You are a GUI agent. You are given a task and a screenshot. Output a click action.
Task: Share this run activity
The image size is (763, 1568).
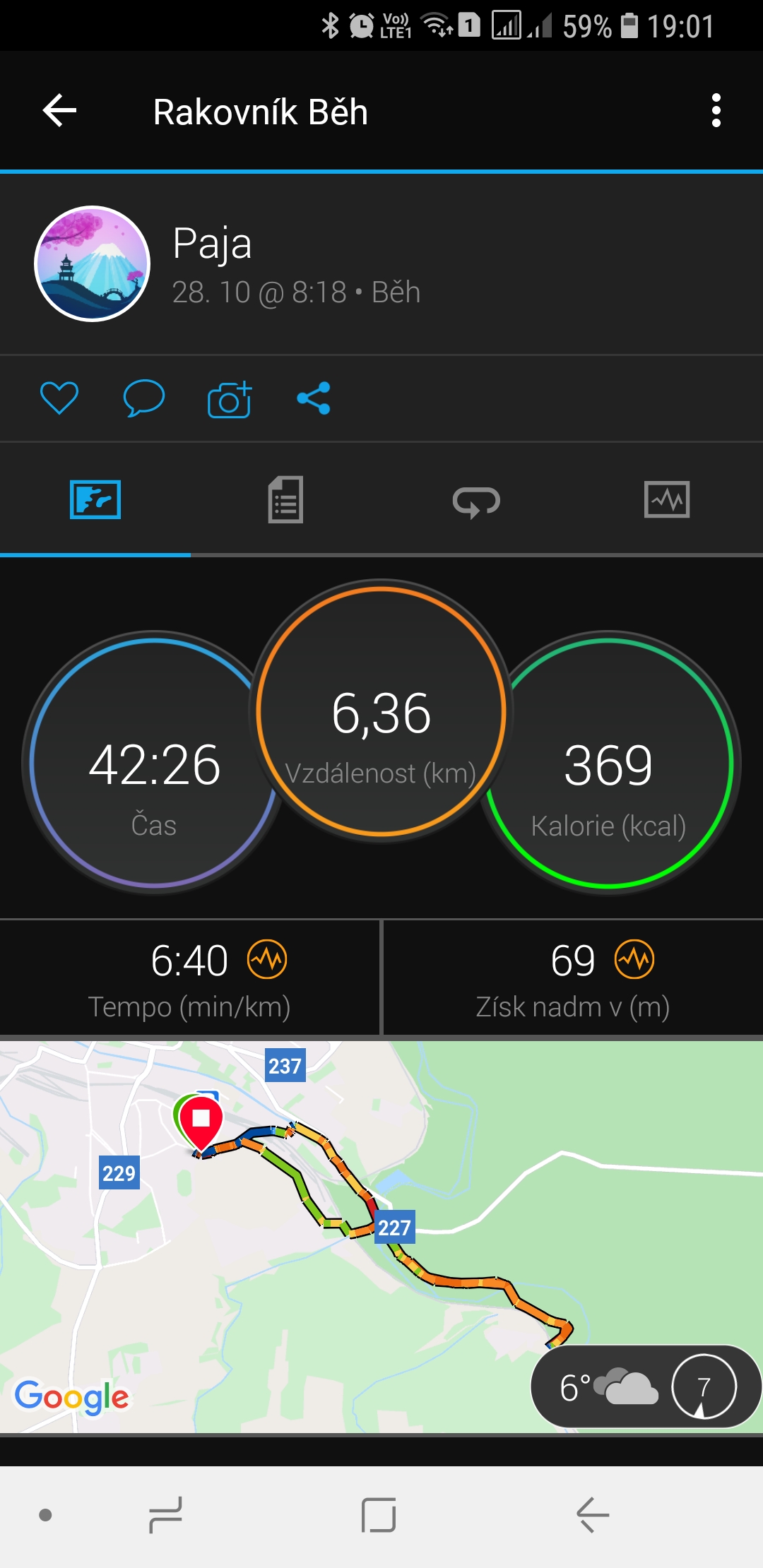pyautogui.click(x=314, y=398)
